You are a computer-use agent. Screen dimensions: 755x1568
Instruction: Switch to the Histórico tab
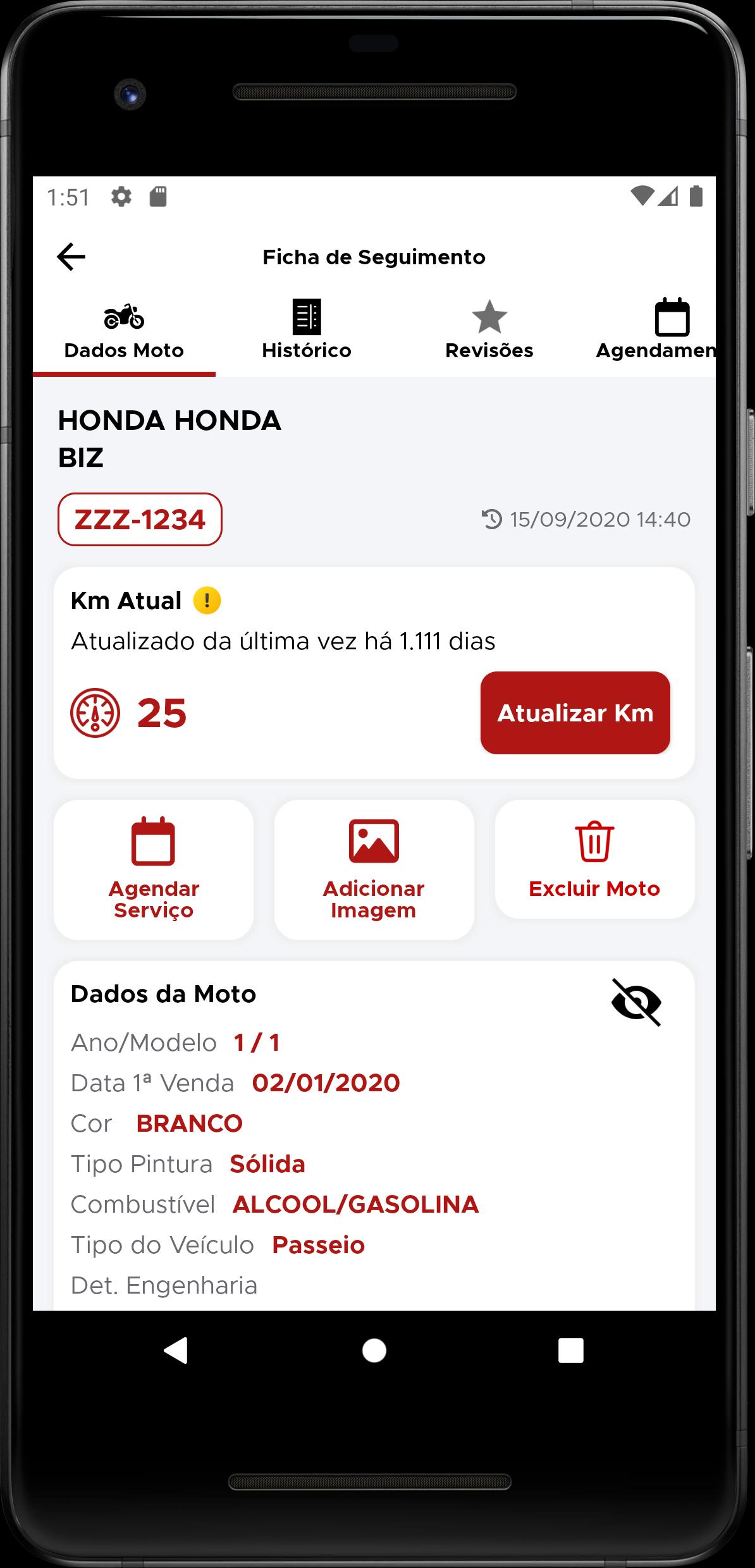[x=307, y=331]
